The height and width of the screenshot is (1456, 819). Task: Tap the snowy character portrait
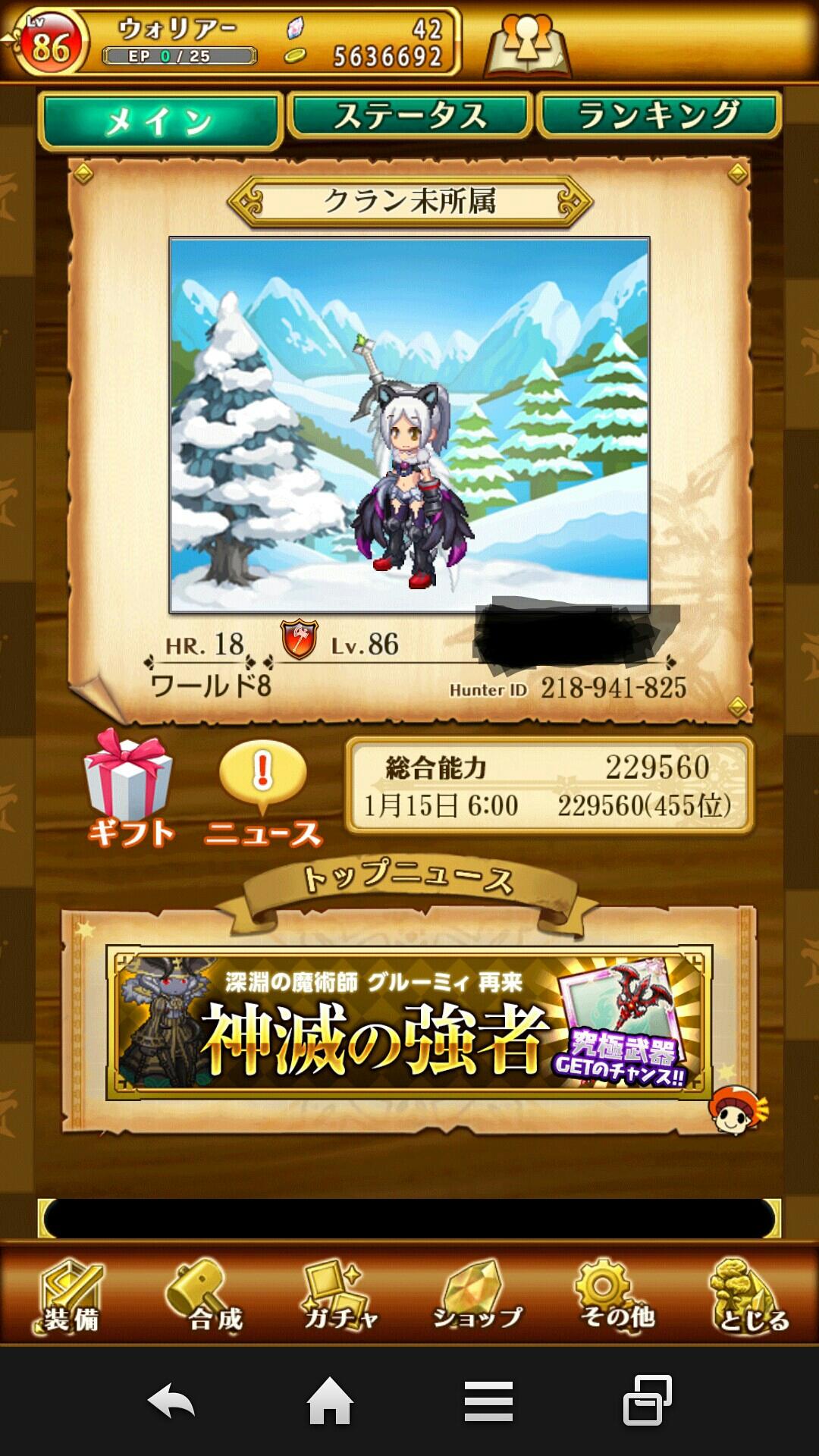[409, 425]
